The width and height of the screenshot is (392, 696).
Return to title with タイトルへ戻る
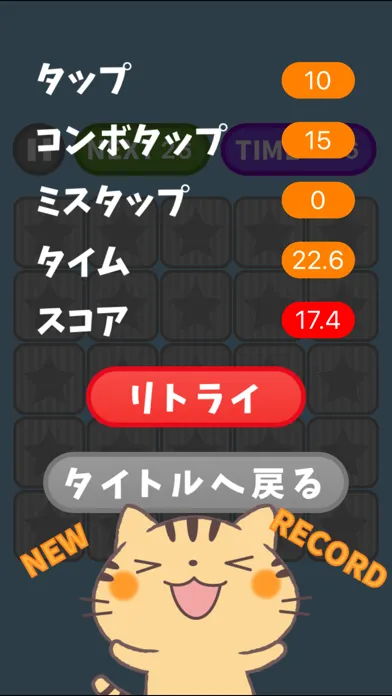point(196,482)
